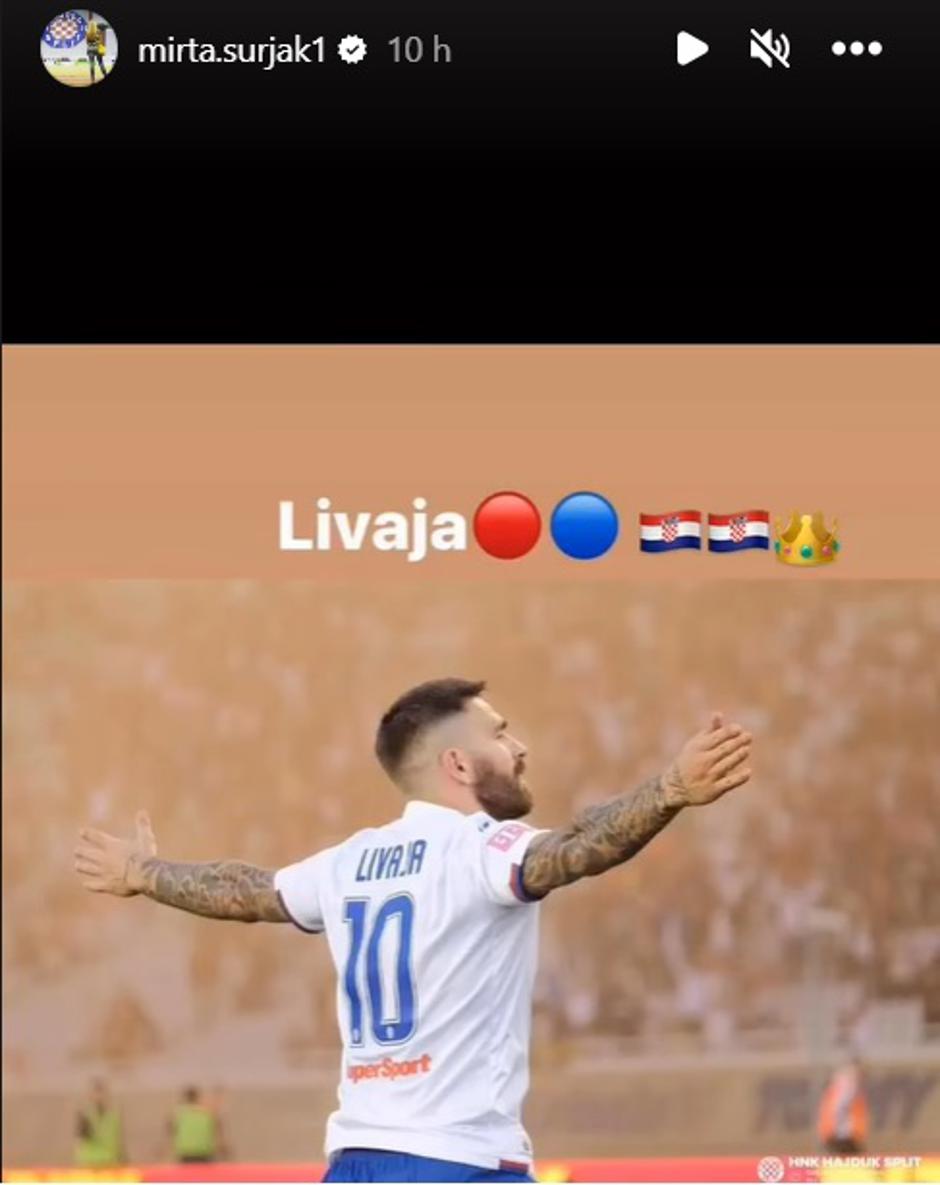Unmute the story sound
The image size is (940, 1185).
(x=770, y=48)
